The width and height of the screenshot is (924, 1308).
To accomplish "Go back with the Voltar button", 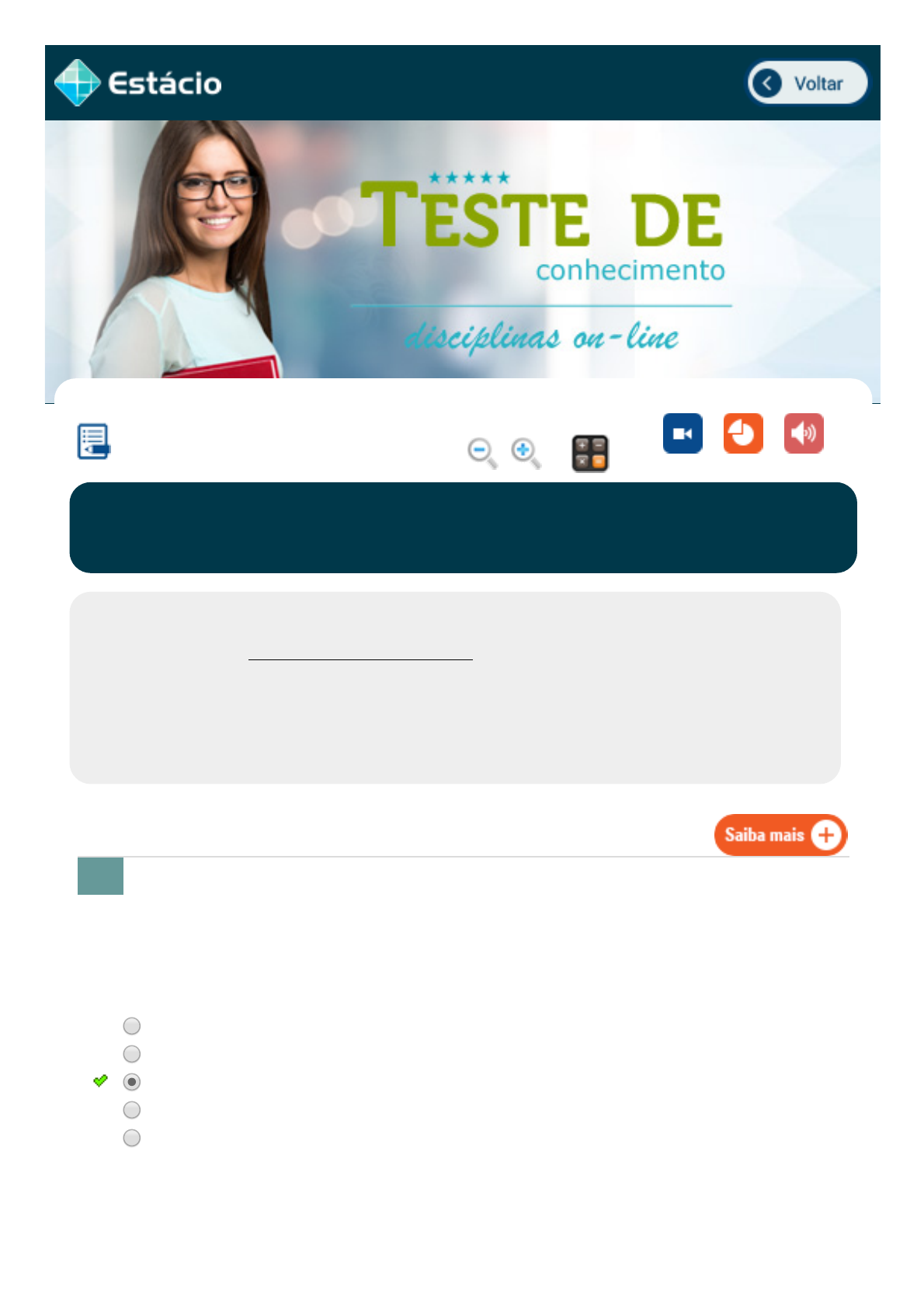I will pos(807,83).
